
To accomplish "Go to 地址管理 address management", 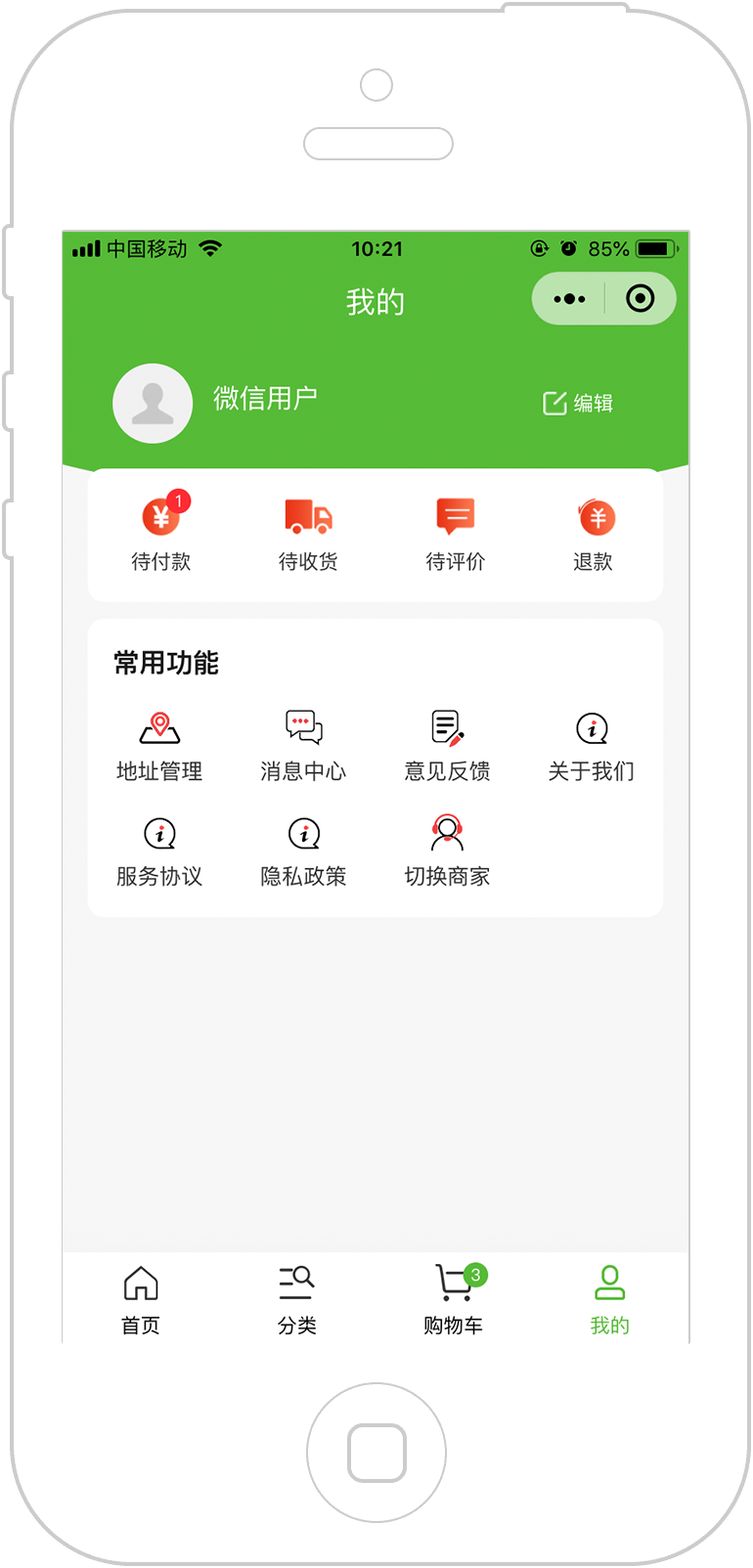I will 159,747.
